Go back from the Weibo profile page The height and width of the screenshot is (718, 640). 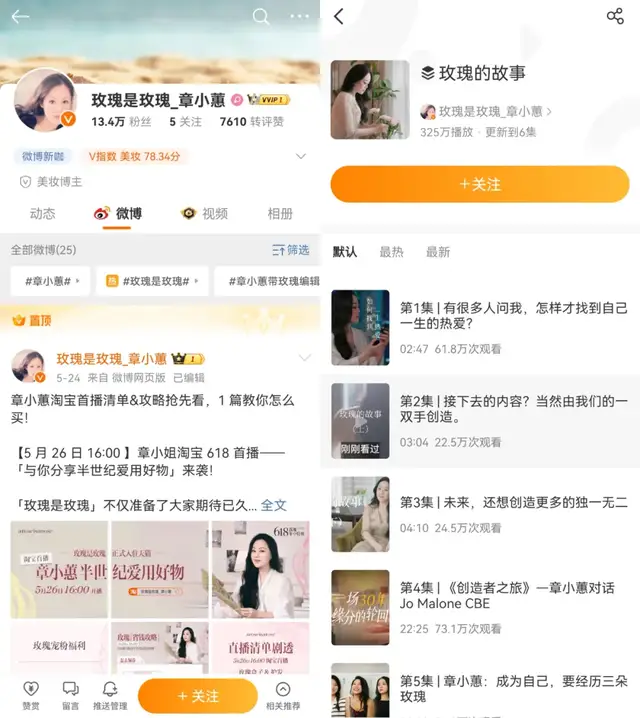(x=20, y=16)
